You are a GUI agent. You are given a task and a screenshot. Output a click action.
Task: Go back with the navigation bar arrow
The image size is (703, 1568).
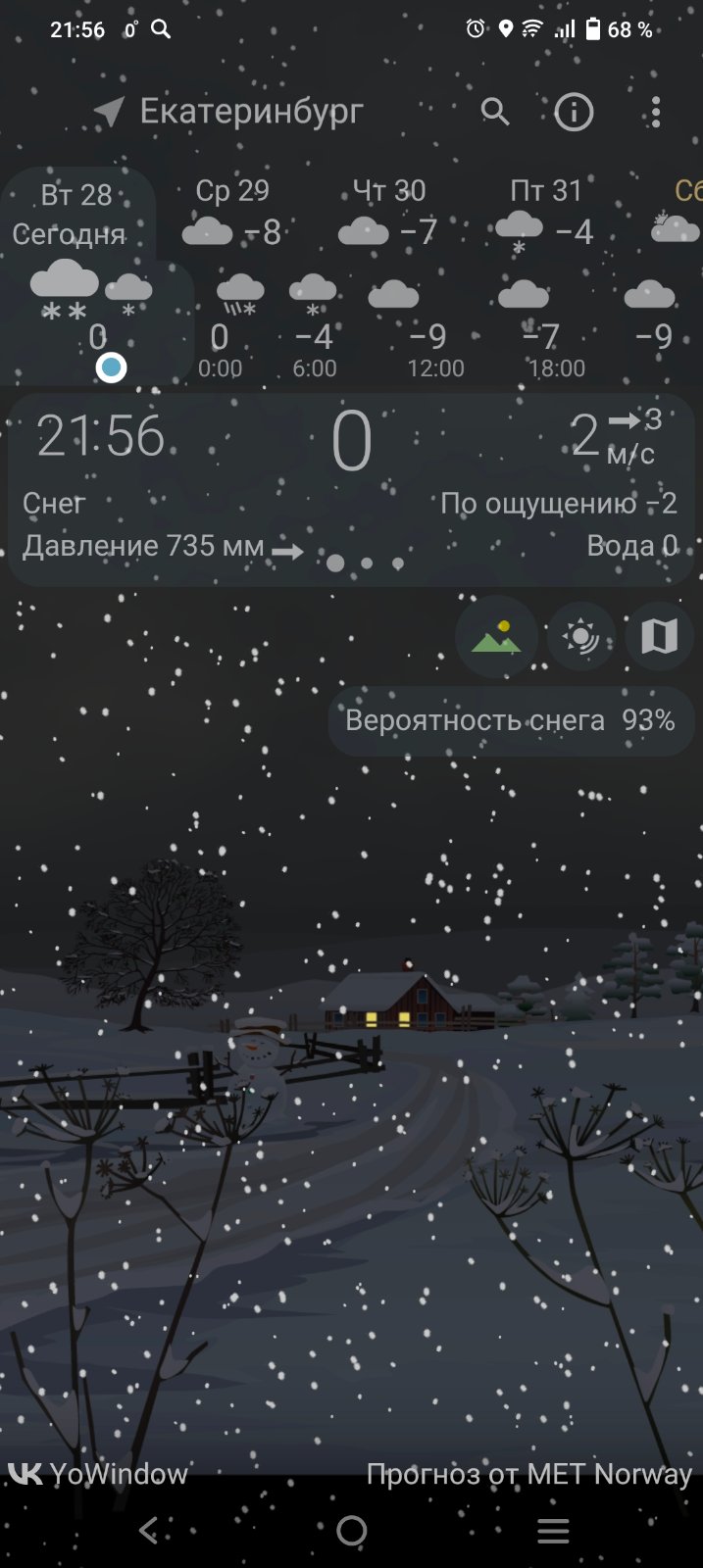coord(148,1531)
